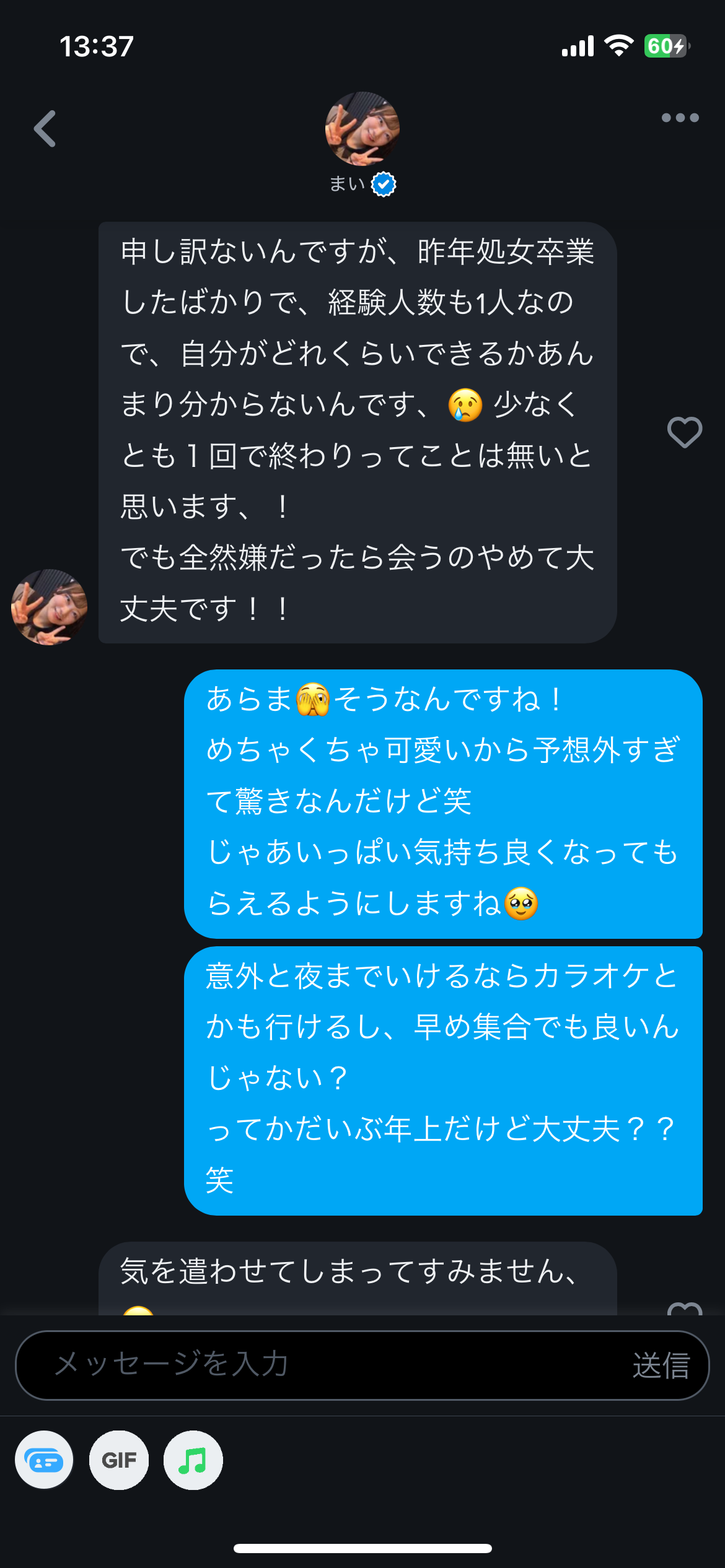The image size is (725, 1568).
Task: Open the music sharing icon
Action: pos(193,1460)
